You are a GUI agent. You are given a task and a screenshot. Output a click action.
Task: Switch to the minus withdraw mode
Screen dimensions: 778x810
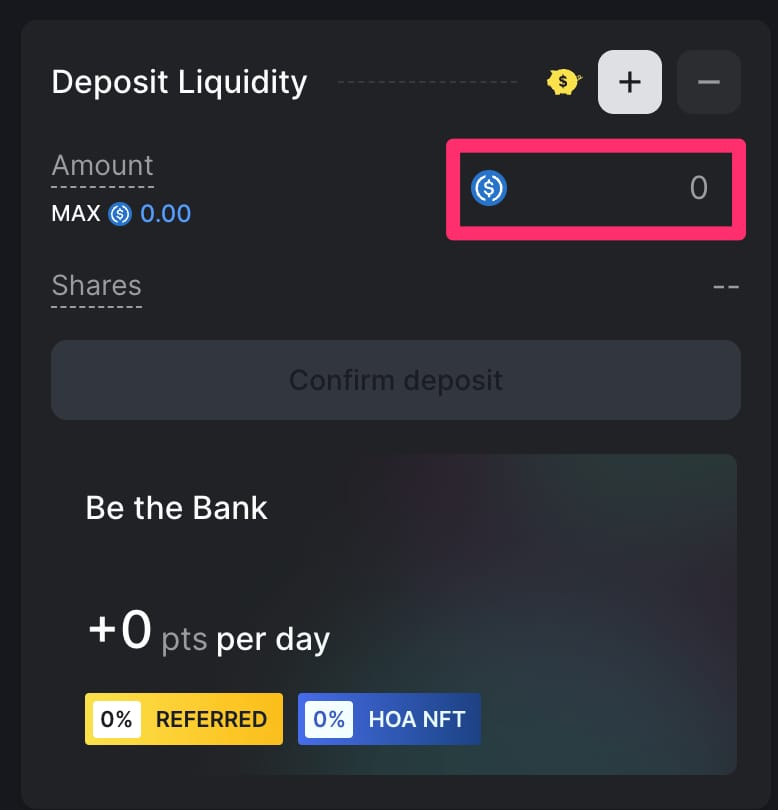tap(708, 81)
